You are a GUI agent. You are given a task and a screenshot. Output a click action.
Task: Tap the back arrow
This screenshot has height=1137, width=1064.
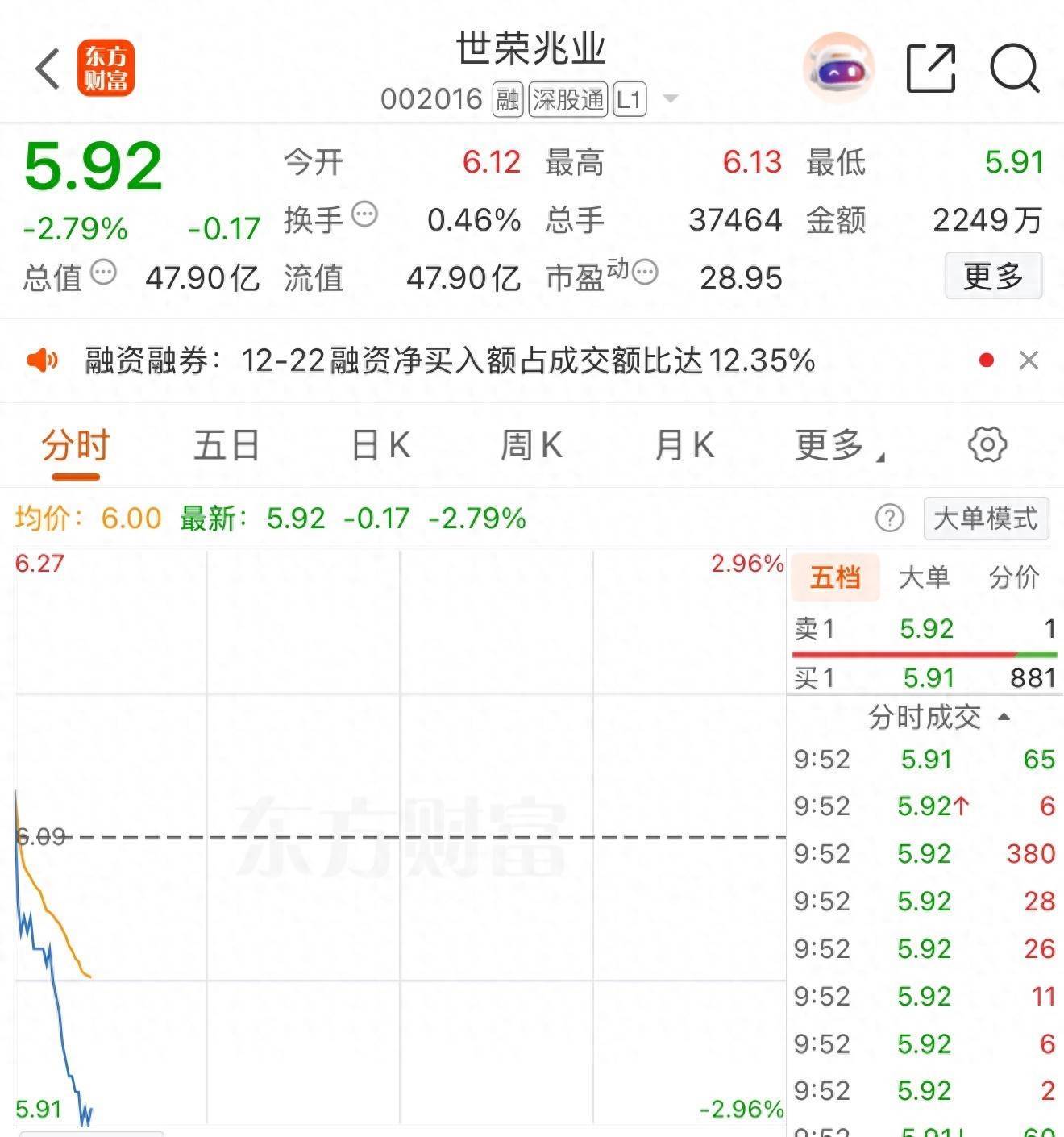pos(48,68)
